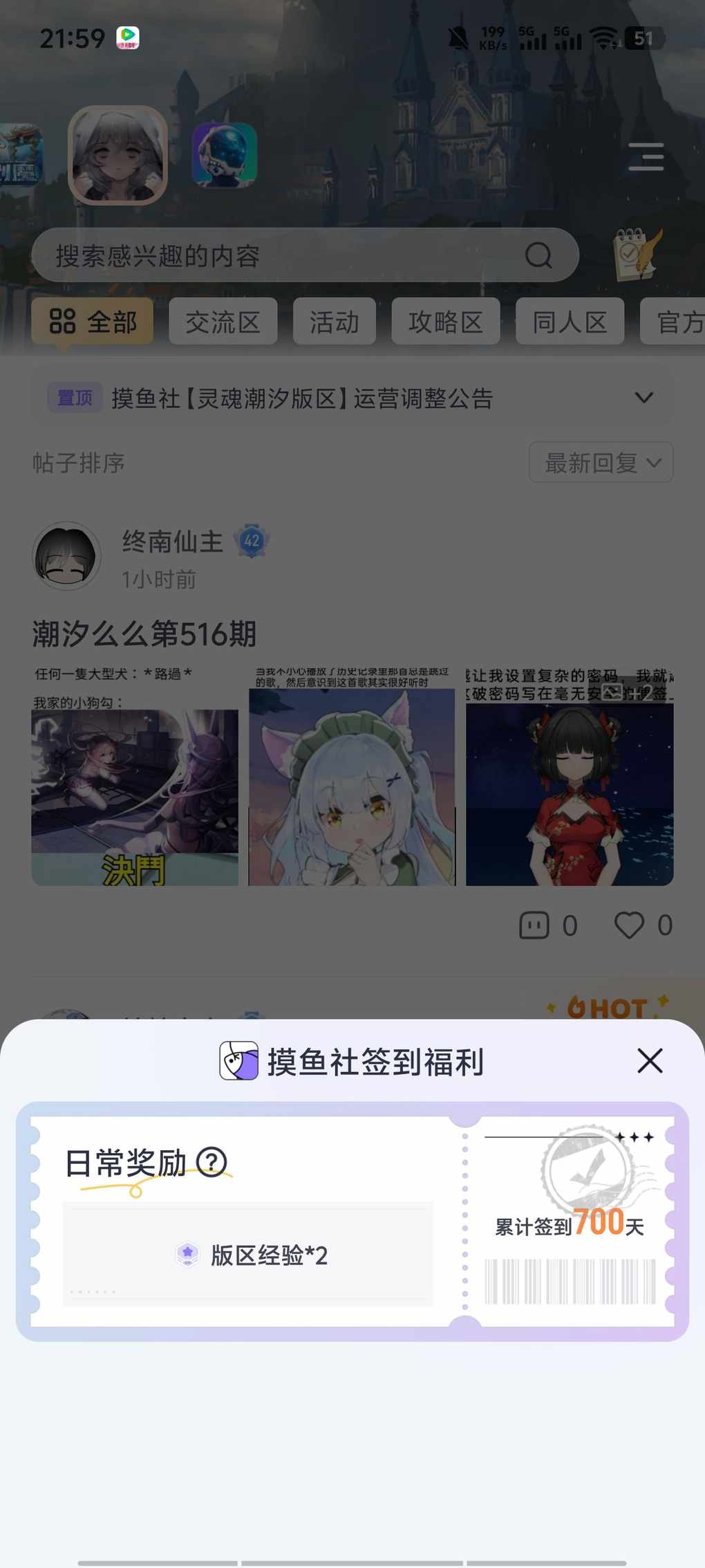The width and height of the screenshot is (705, 1568).
Task: Open the post 潮汐么么第516期
Action: click(x=144, y=634)
